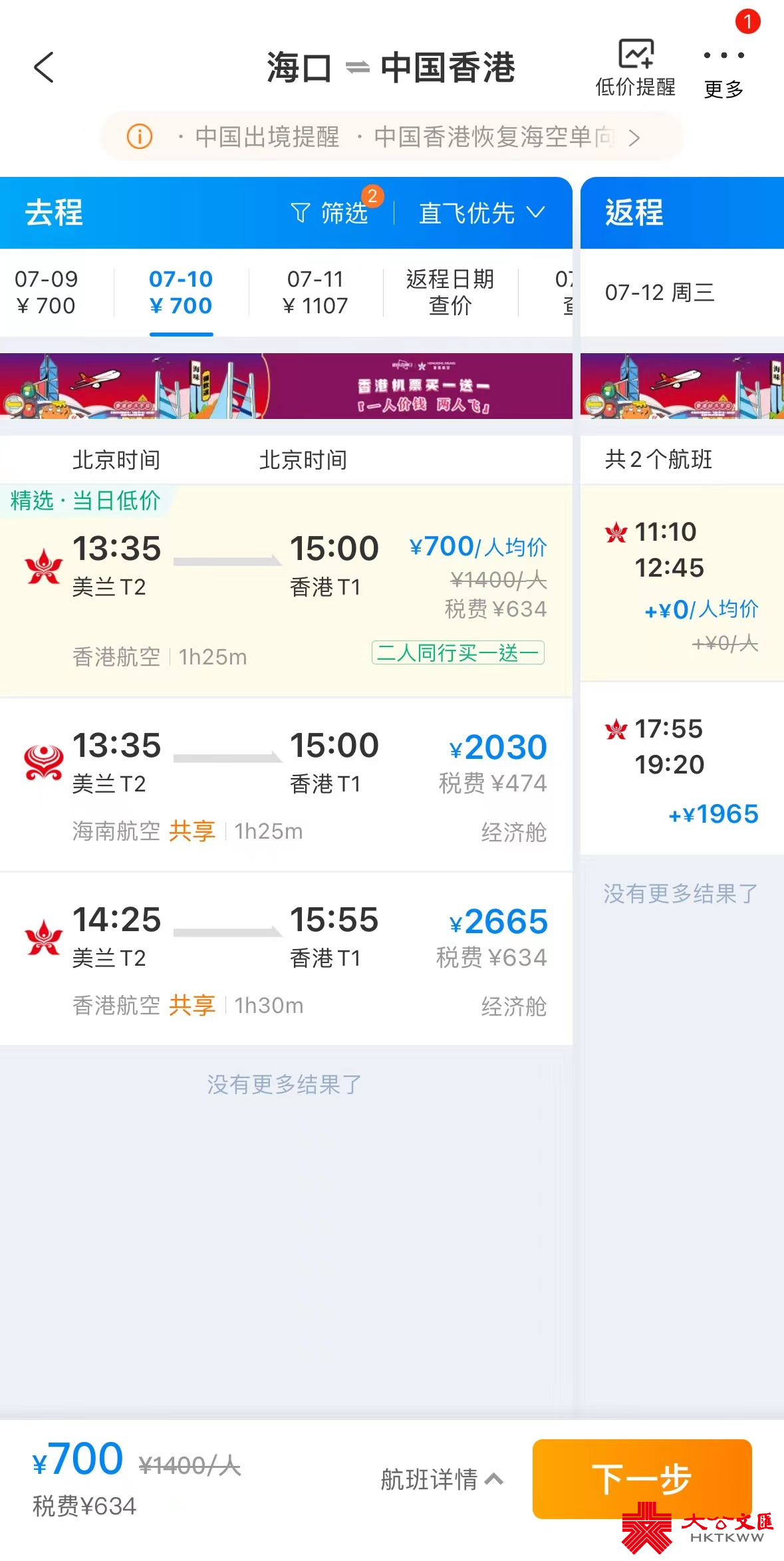Open the 香港机票买一送一 promo banner
784x1561 pixels.
pos(286,386)
